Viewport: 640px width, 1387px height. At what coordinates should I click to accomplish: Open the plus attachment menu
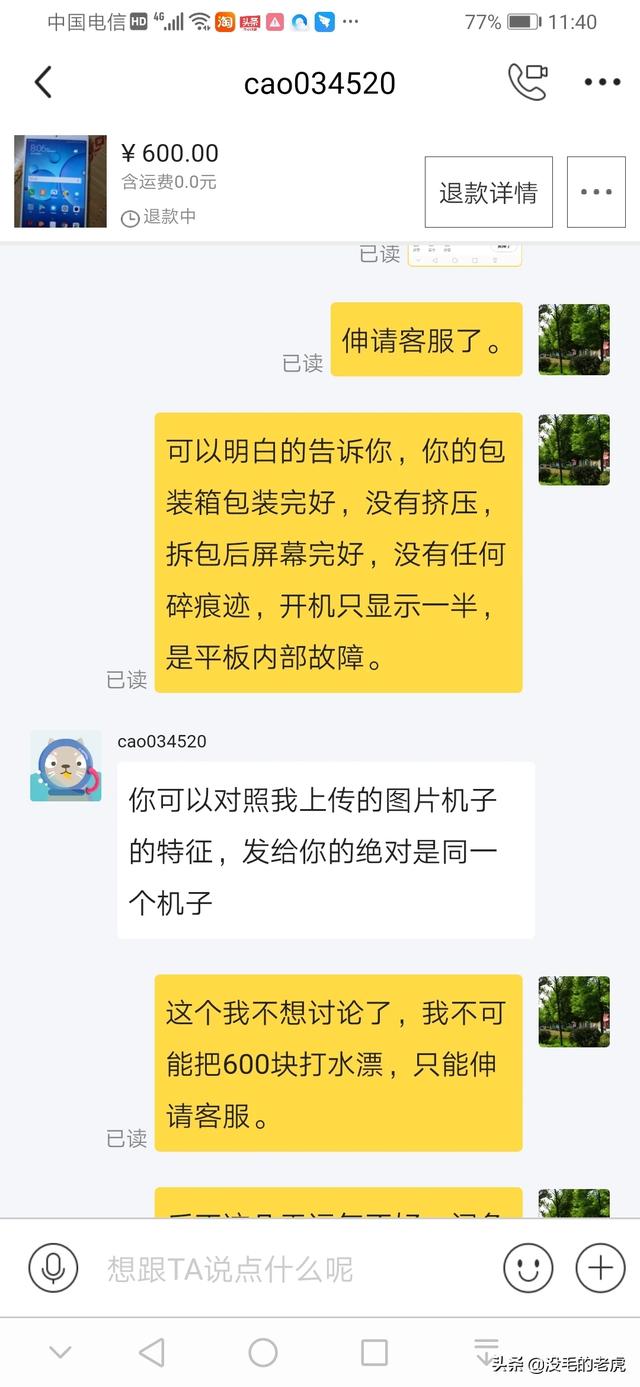[x=600, y=1268]
